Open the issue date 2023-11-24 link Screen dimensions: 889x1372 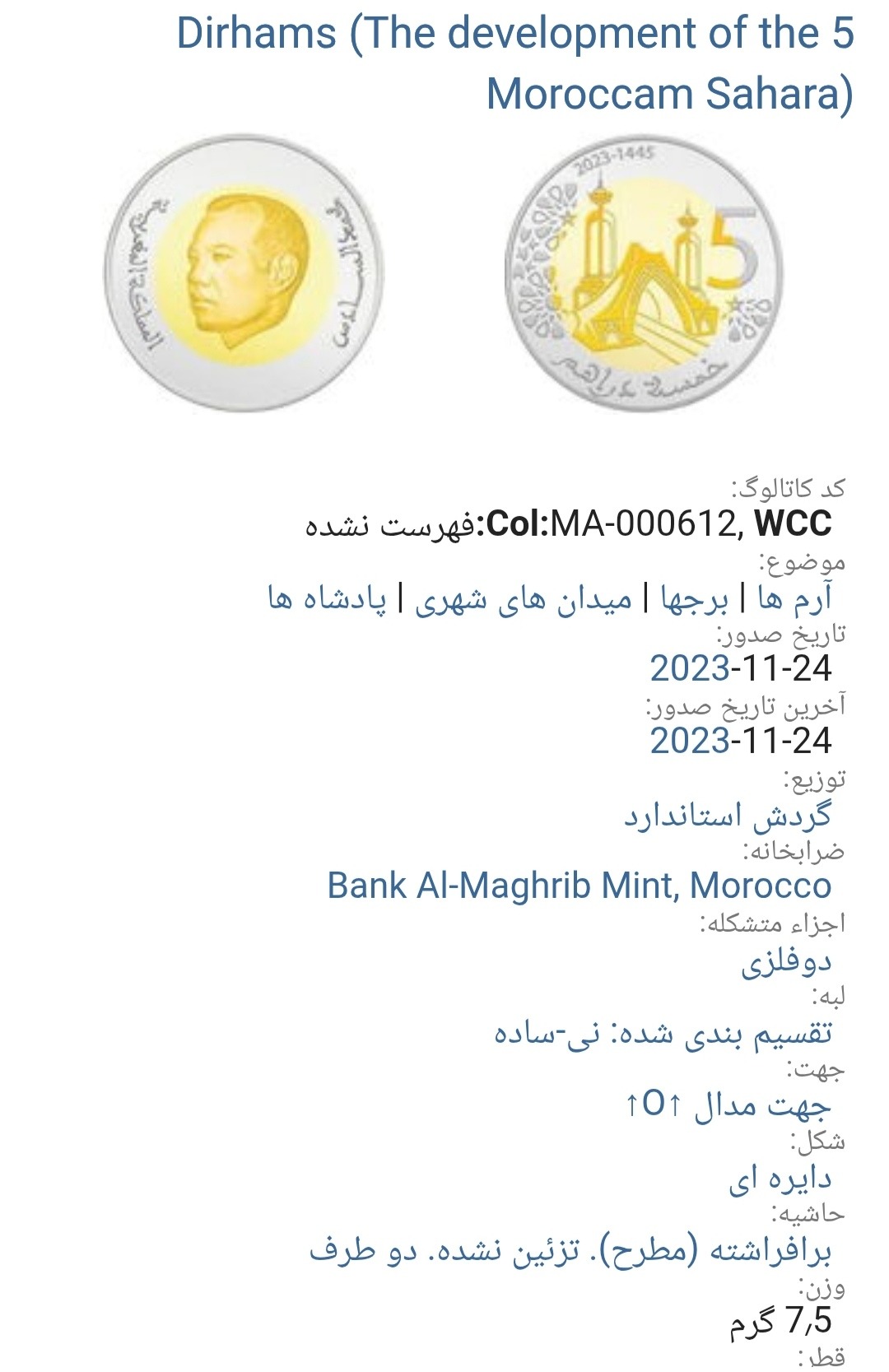741,668
